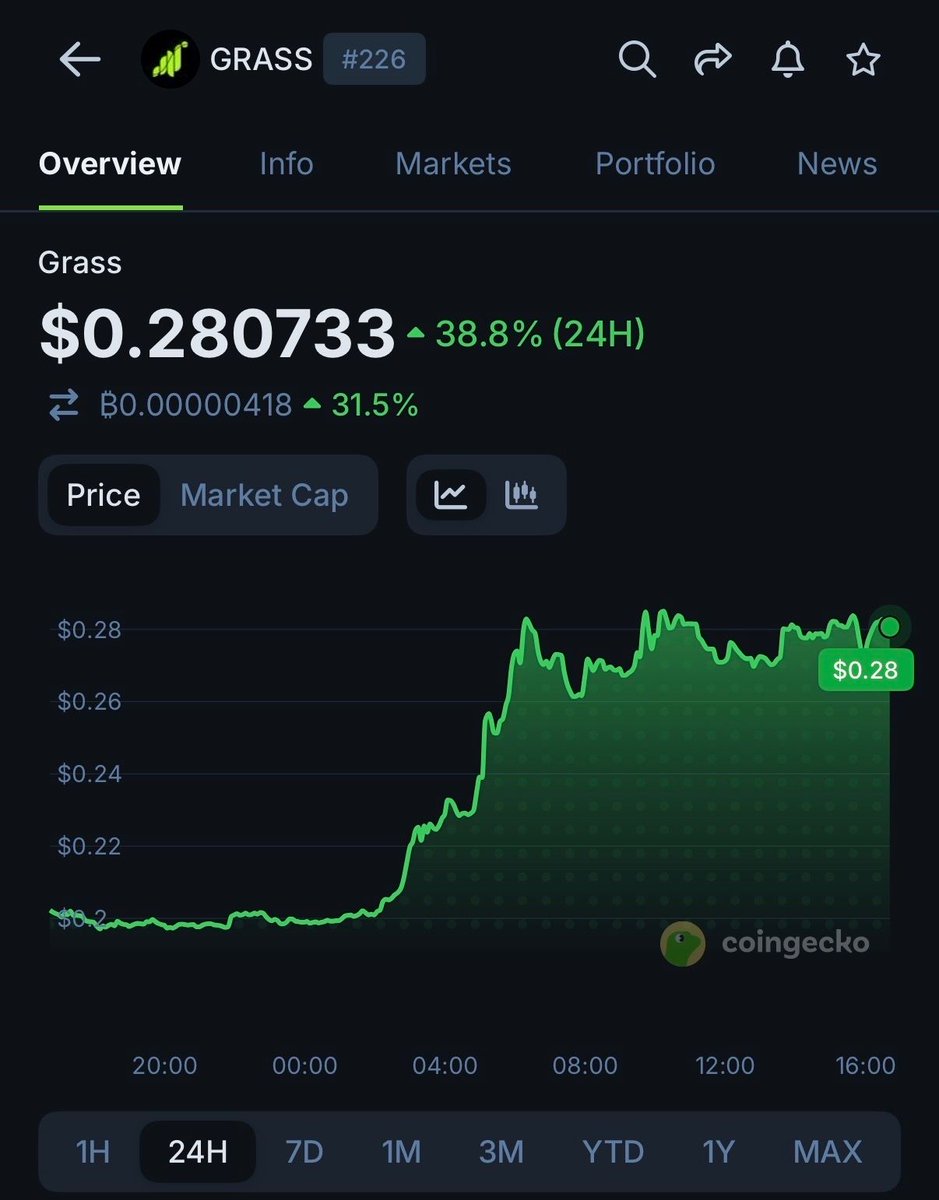Open the search magnifier icon
This screenshot has width=939, height=1200.
click(x=636, y=61)
